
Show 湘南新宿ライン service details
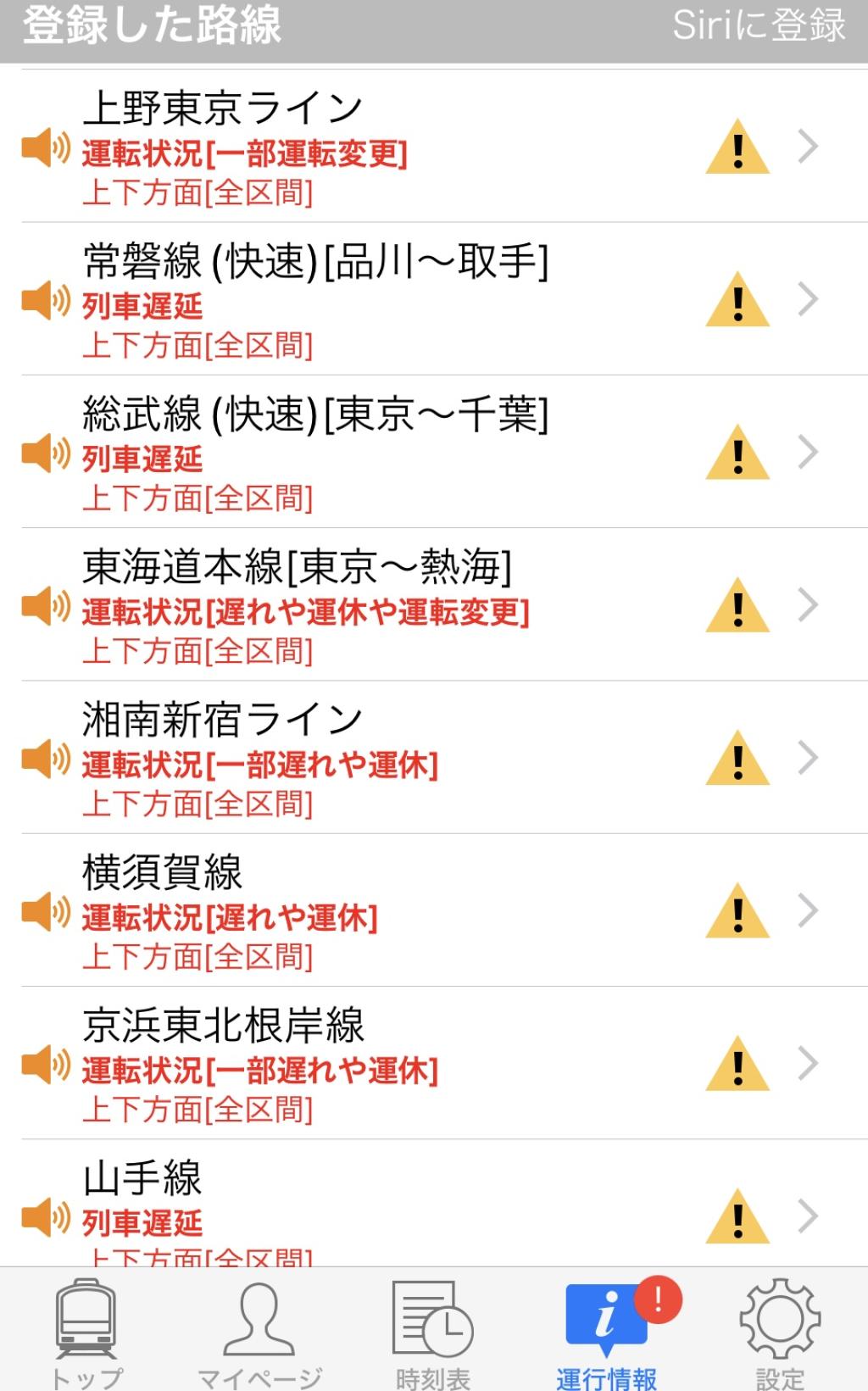424,758
